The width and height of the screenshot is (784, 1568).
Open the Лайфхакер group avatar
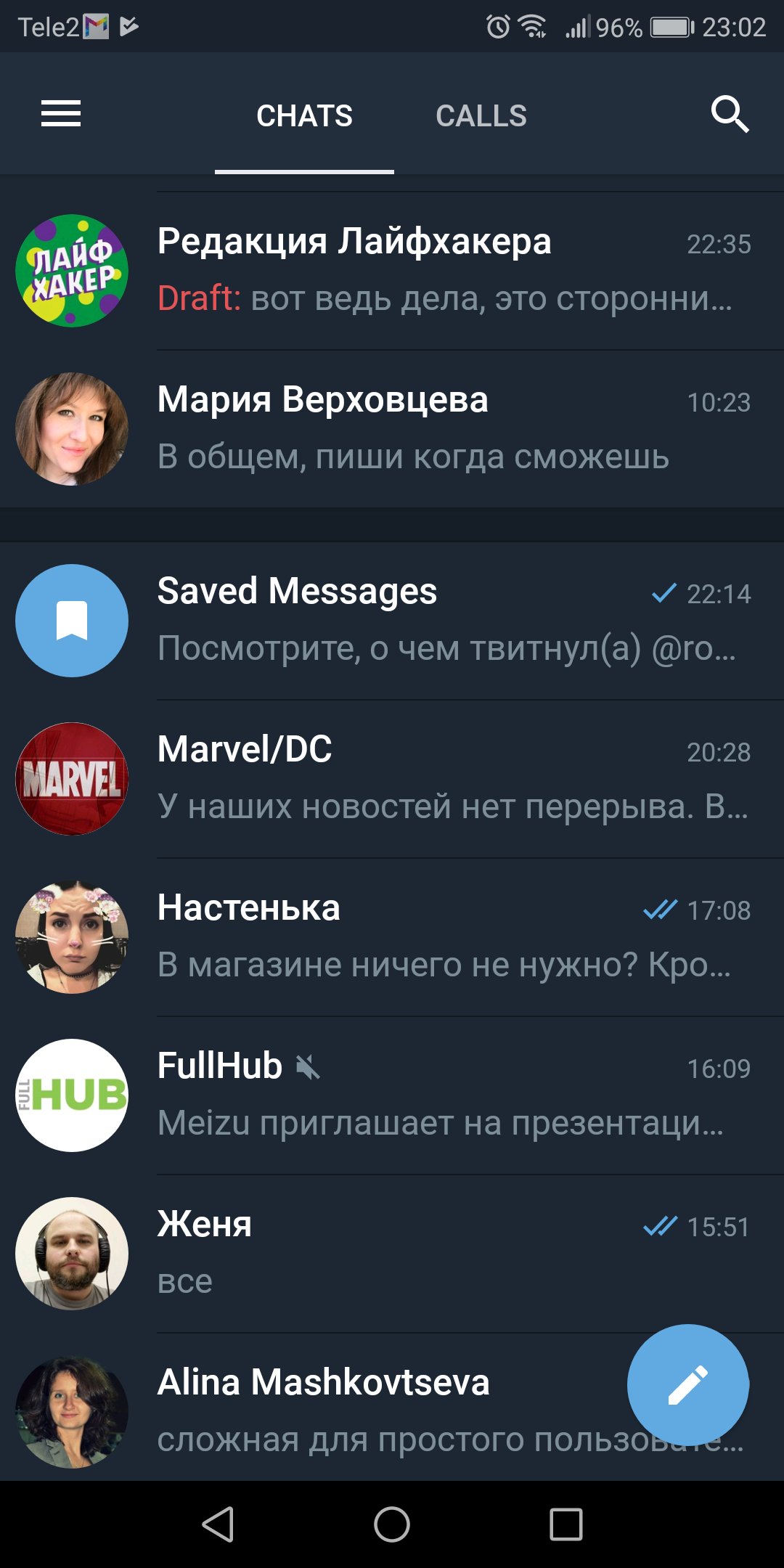tap(71, 270)
